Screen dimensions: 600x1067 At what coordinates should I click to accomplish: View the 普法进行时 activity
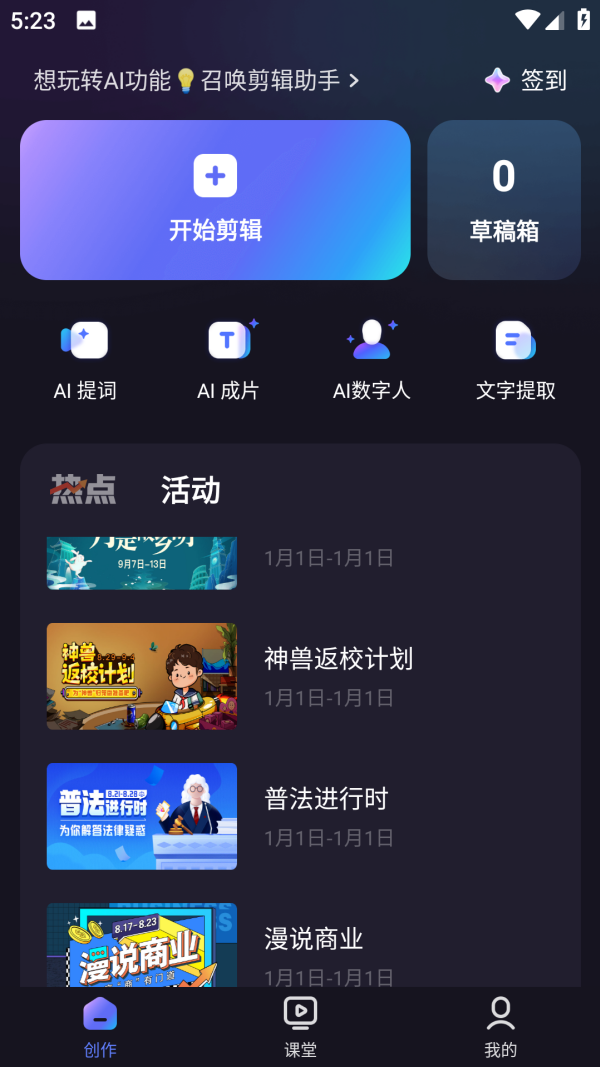coord(300,816)
